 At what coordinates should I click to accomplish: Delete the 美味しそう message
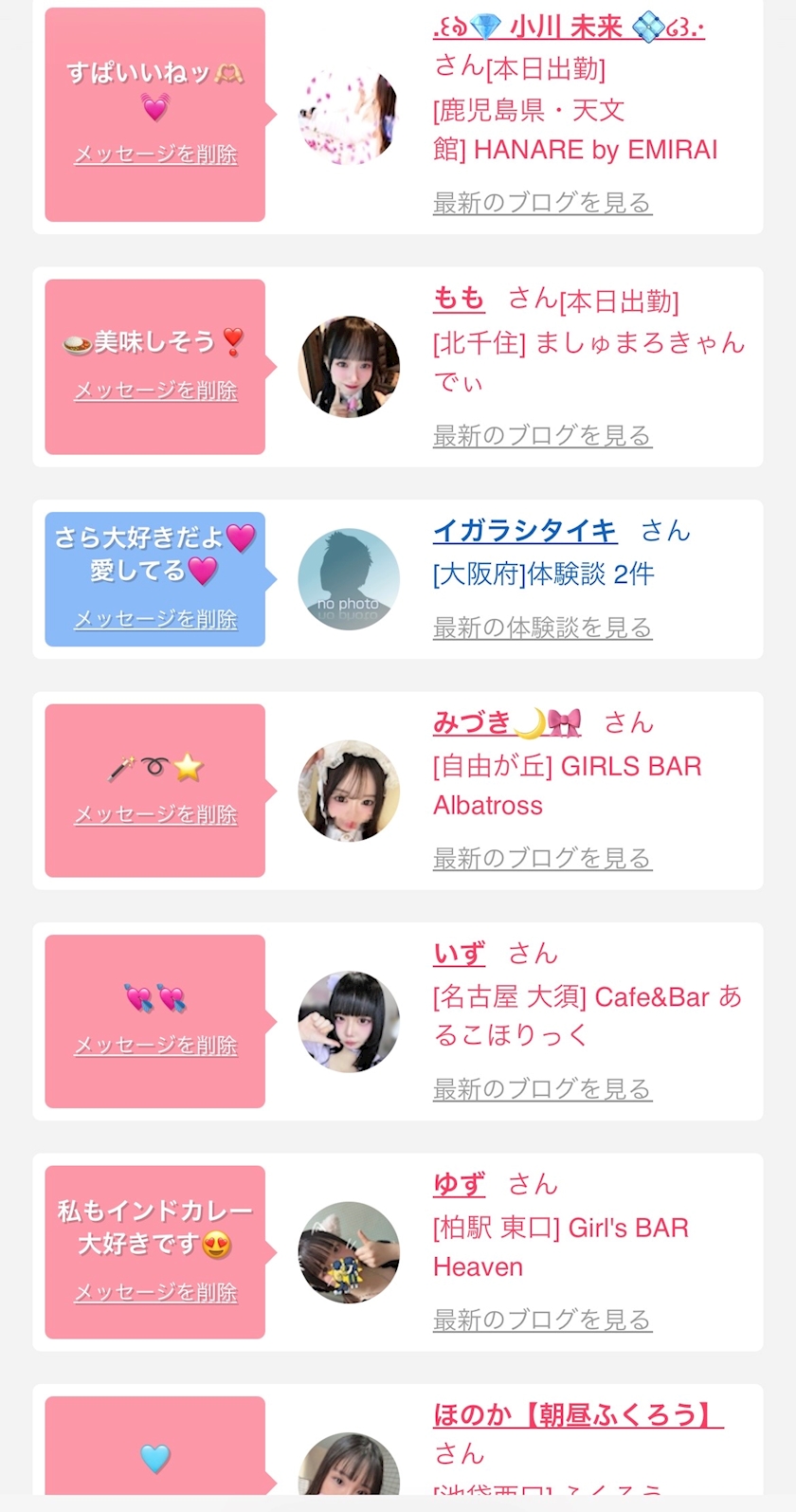[x=155, y=390]
